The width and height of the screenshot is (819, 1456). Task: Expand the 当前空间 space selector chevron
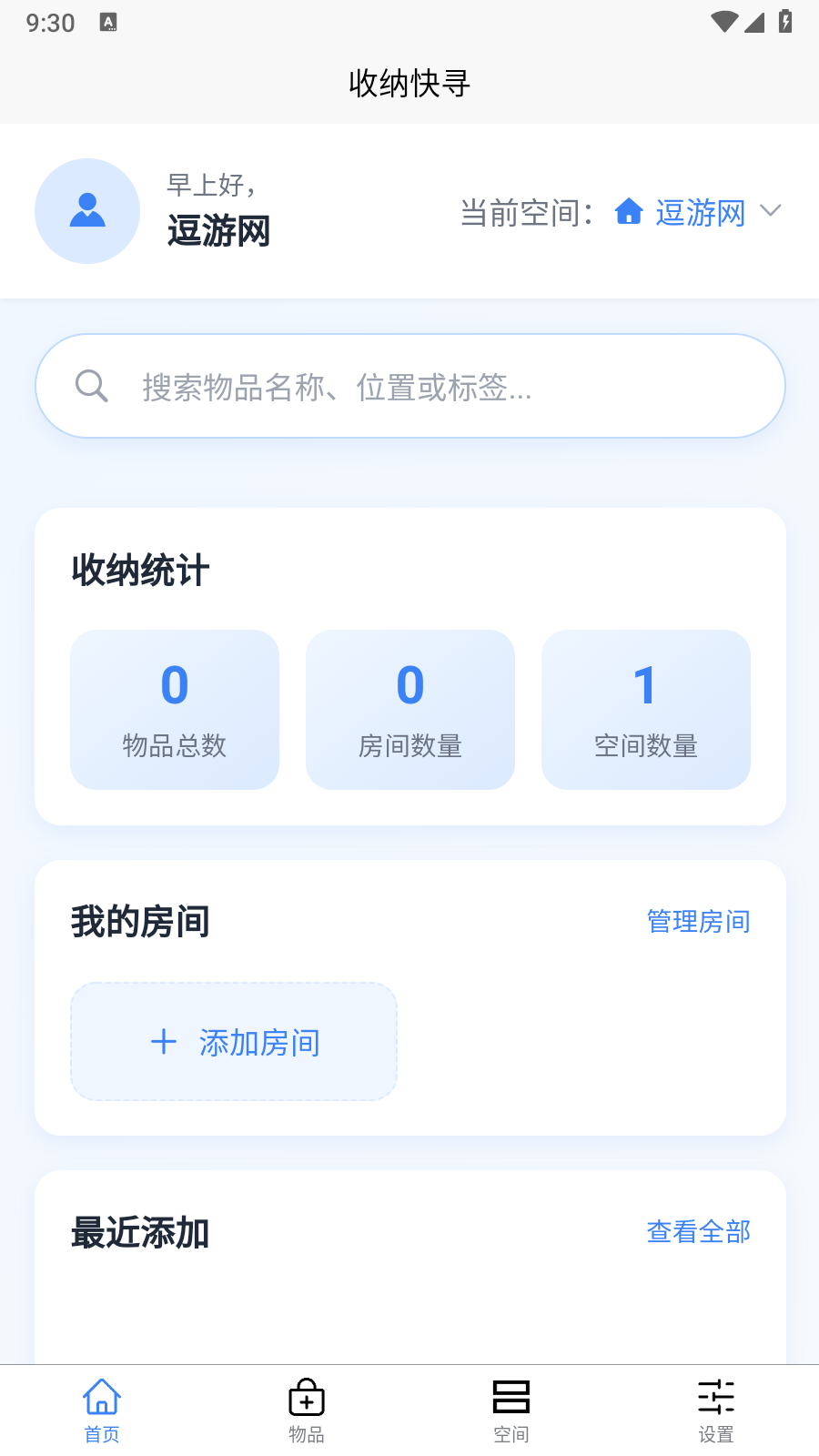771,212
